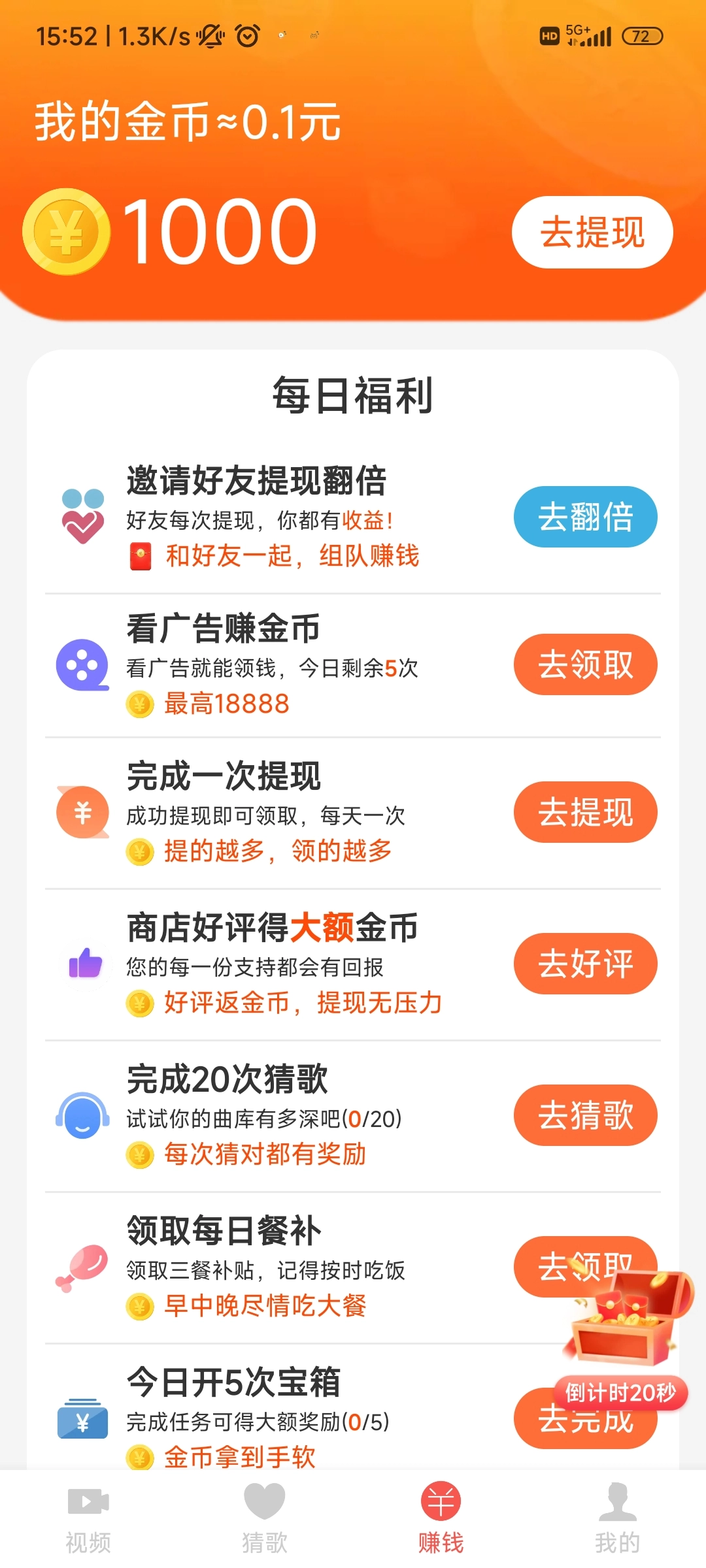706x1568 pixels.
Task: Tap the white 去提现 withdraw button
Action: click(x=592, y=232)
